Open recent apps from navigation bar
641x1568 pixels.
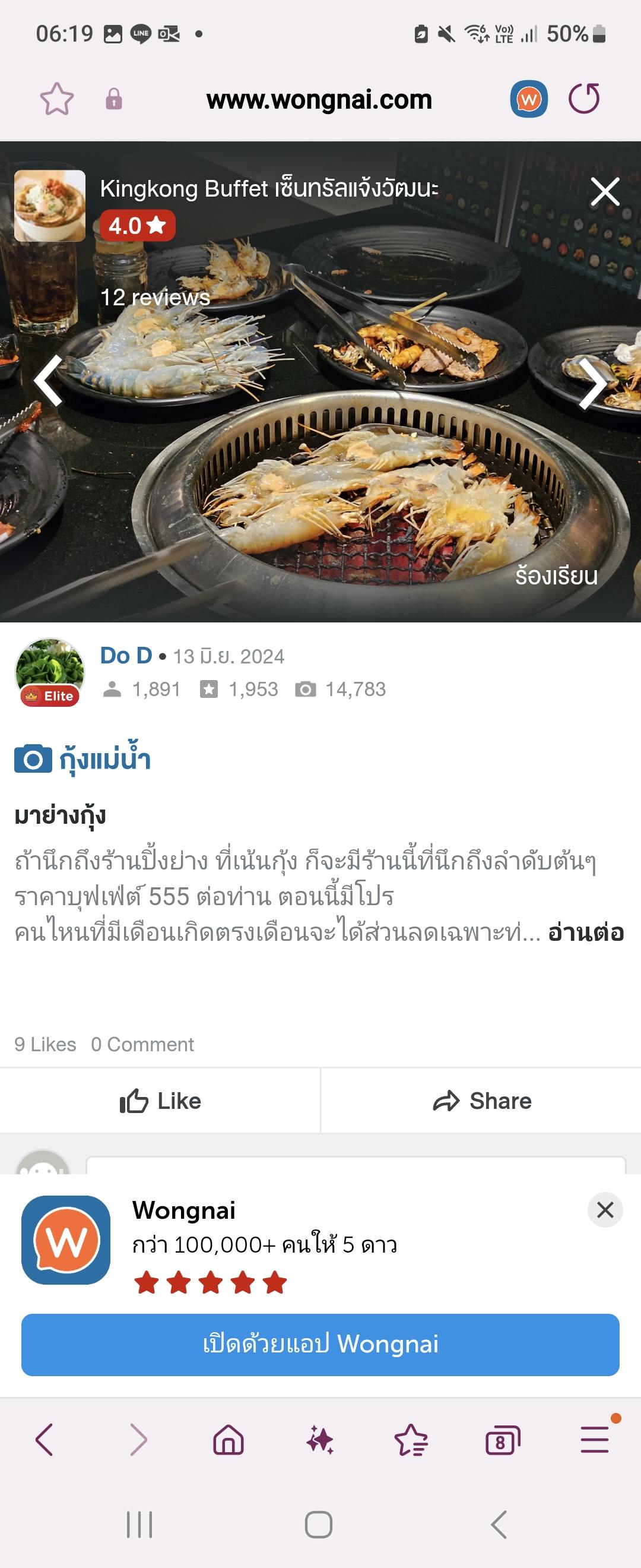pyautogui.click(x=139, y=1524)
